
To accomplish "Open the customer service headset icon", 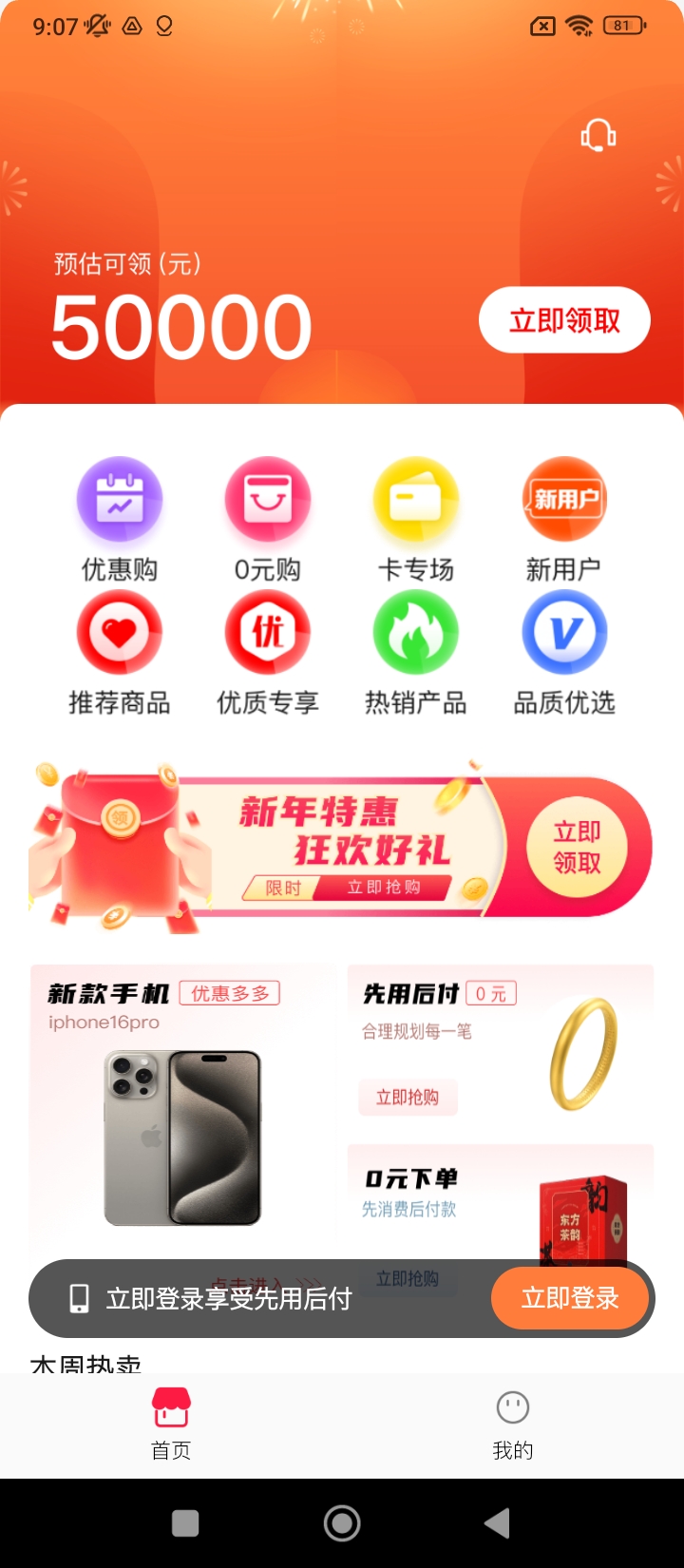I will pos(598,136).
